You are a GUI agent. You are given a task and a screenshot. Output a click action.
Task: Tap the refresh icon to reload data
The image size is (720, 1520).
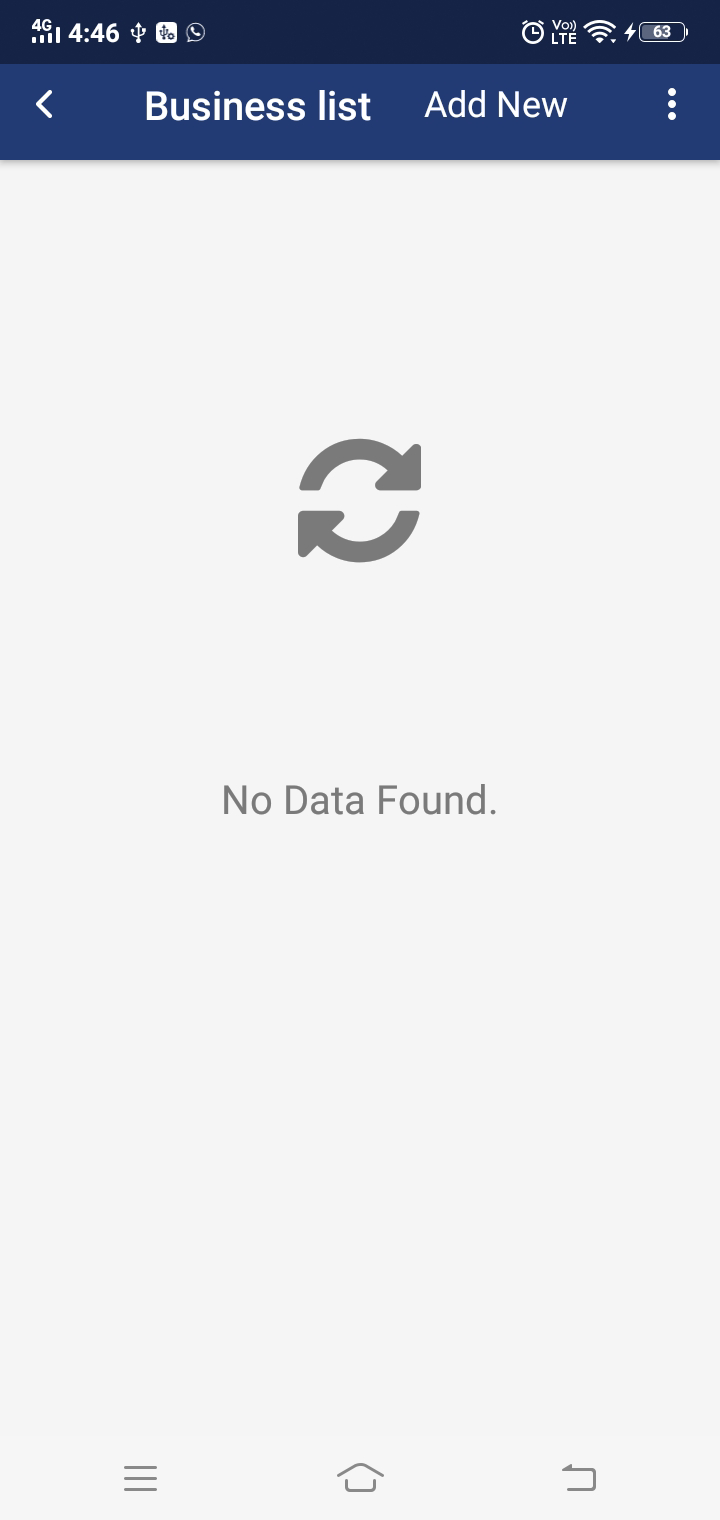pyautogui.click(x=360, y=500)
